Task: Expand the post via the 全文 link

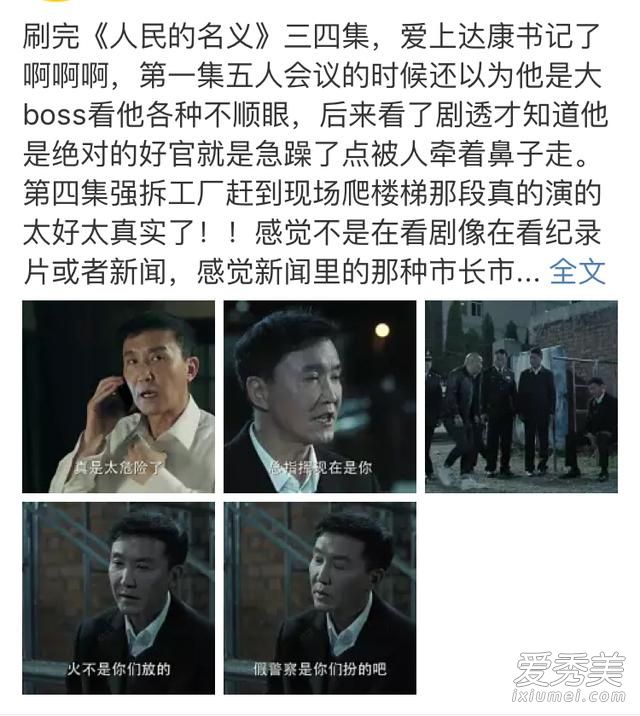Action: [578, 271]
